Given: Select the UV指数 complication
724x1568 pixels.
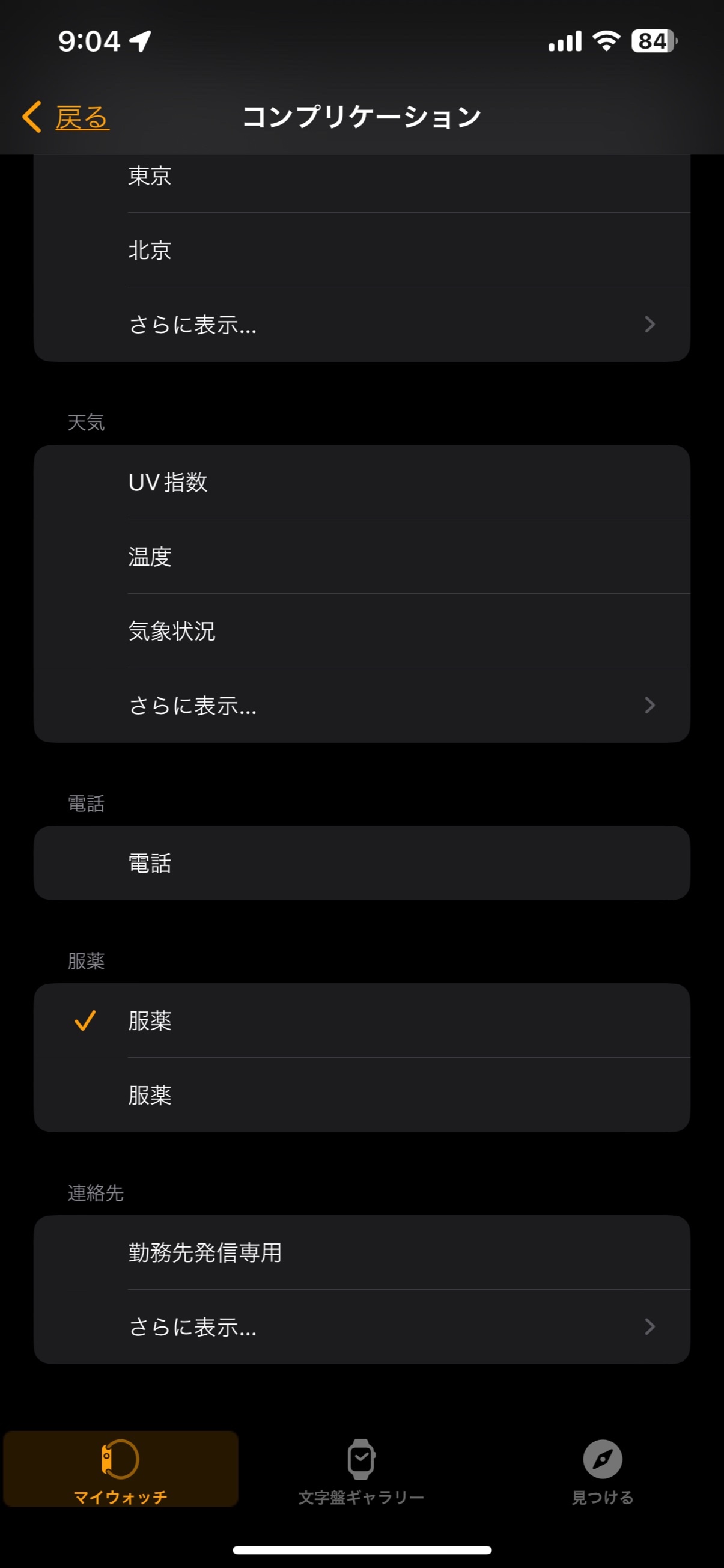Looking at the screenshot, I should 361,483.
